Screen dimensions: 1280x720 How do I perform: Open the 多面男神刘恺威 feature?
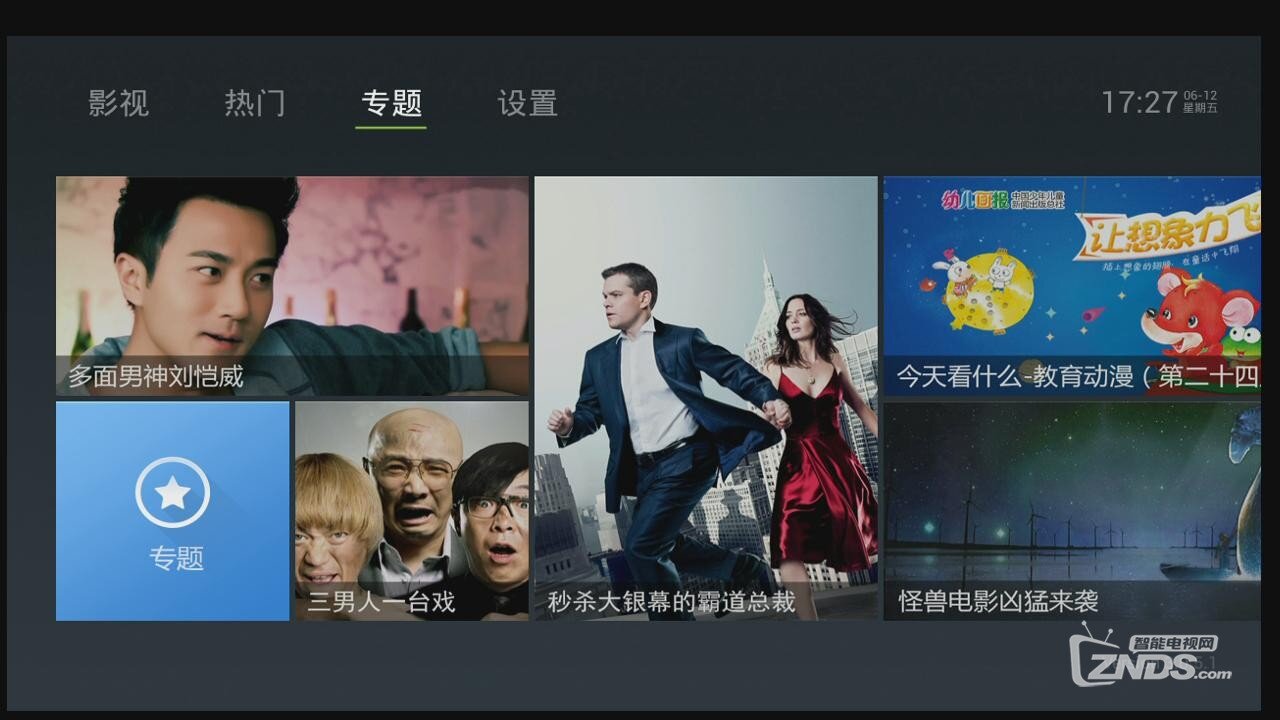pos(292,286)
